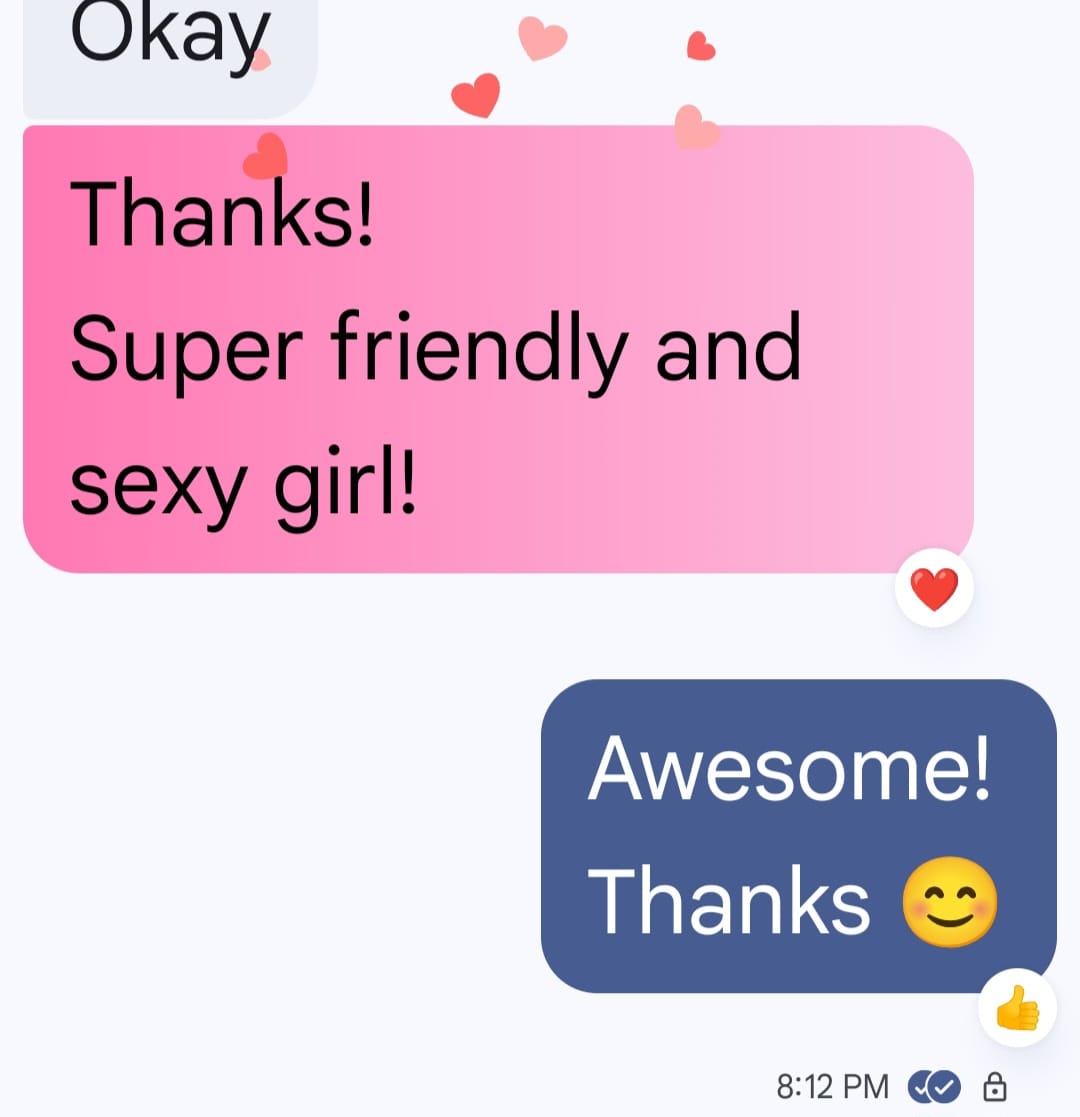Select the 'Awesome! Thanks' message bubble

(x=797, y=836)
